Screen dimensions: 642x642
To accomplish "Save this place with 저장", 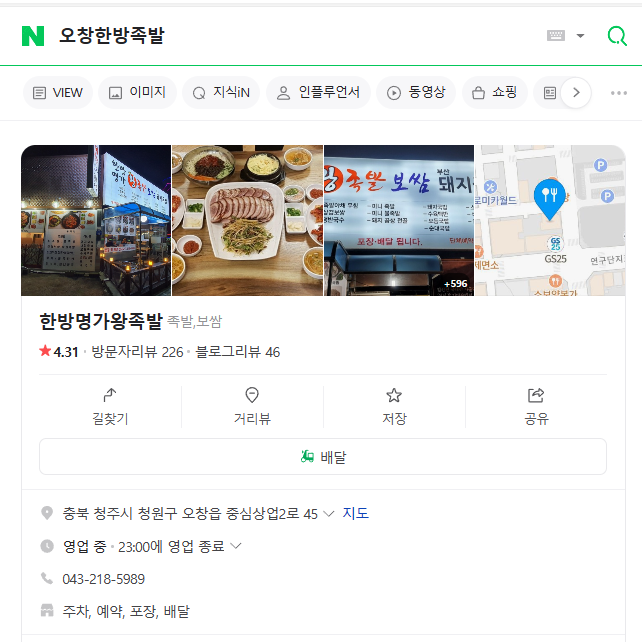I will [394, 406].
